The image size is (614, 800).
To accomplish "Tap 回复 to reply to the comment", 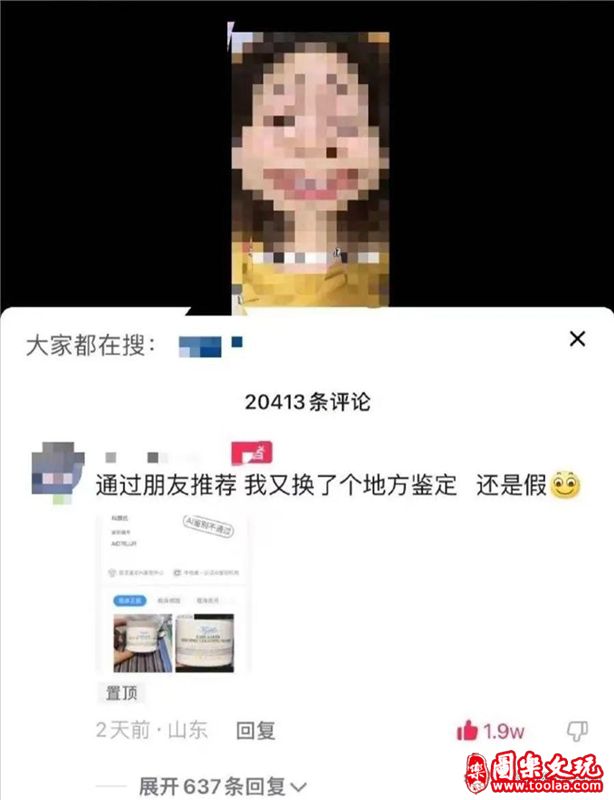I will click(255, 730).
